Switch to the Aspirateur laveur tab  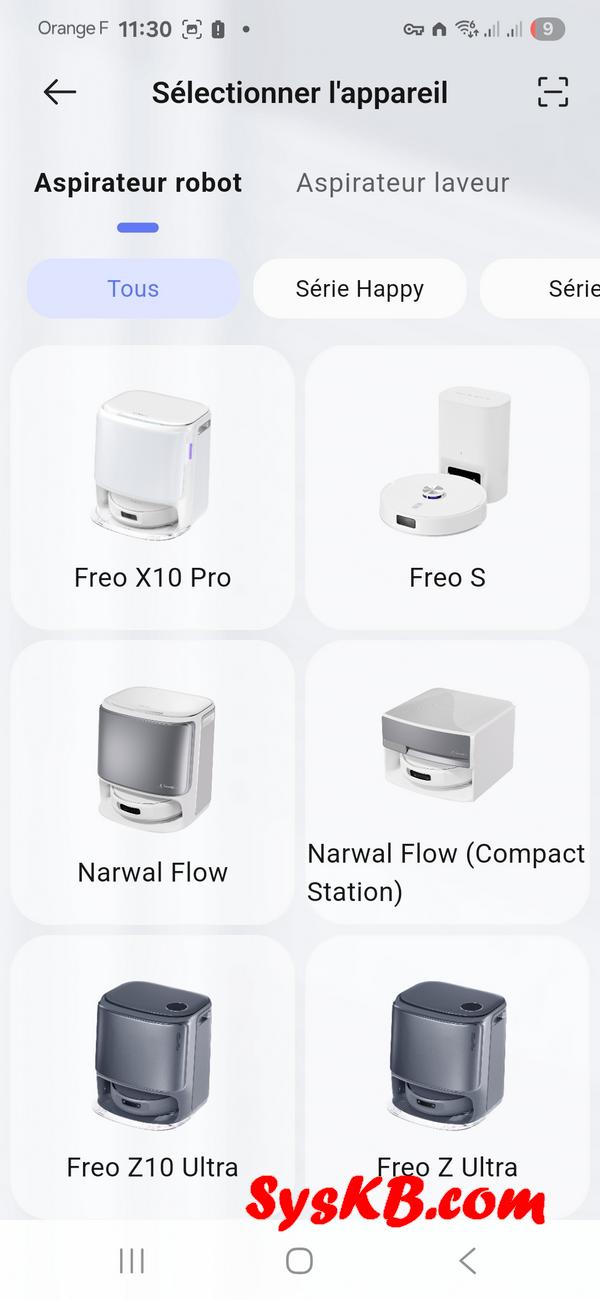point(403,183)
